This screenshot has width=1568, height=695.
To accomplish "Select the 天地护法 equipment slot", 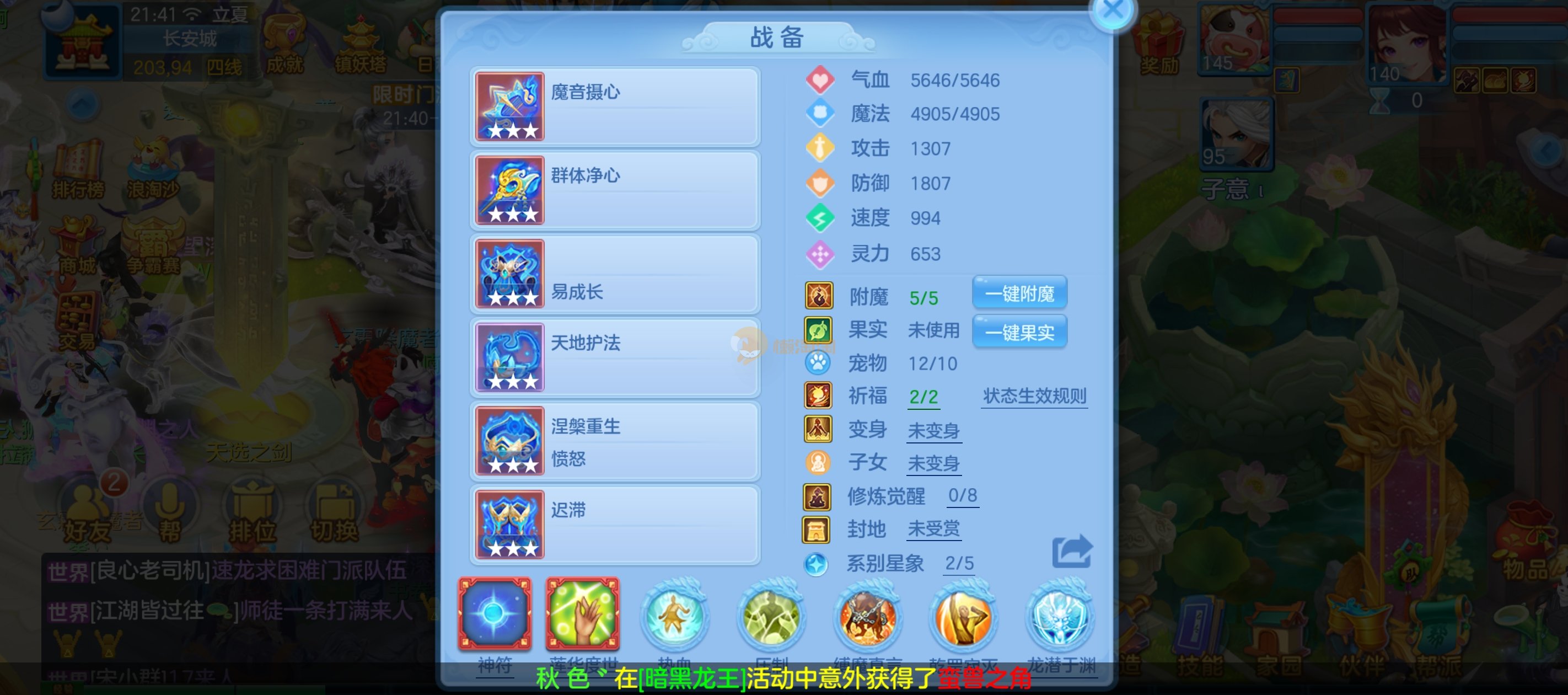I will tap(615, 357).
